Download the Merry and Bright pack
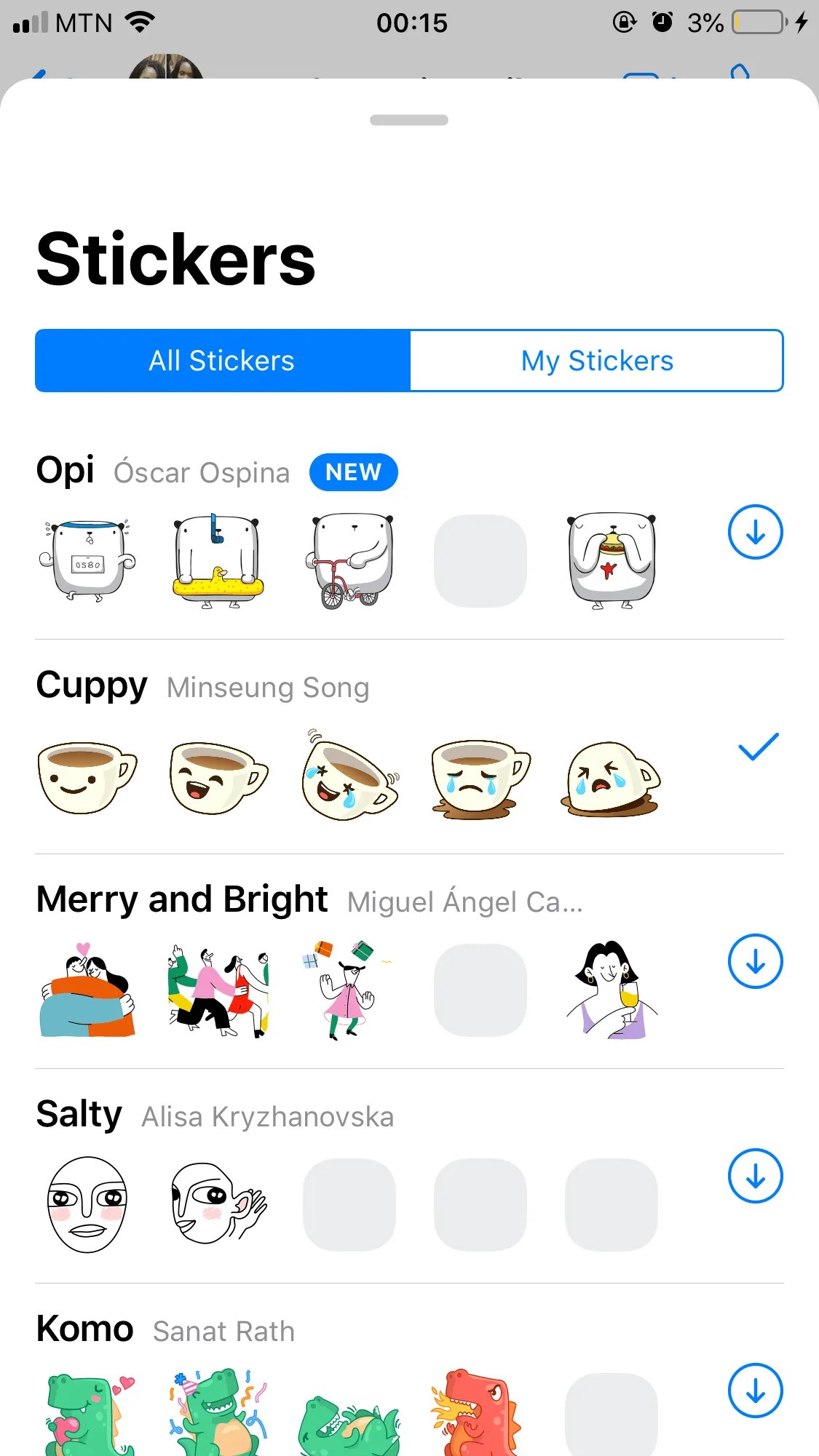819x1456 pixels. click(x=755, y=961)
